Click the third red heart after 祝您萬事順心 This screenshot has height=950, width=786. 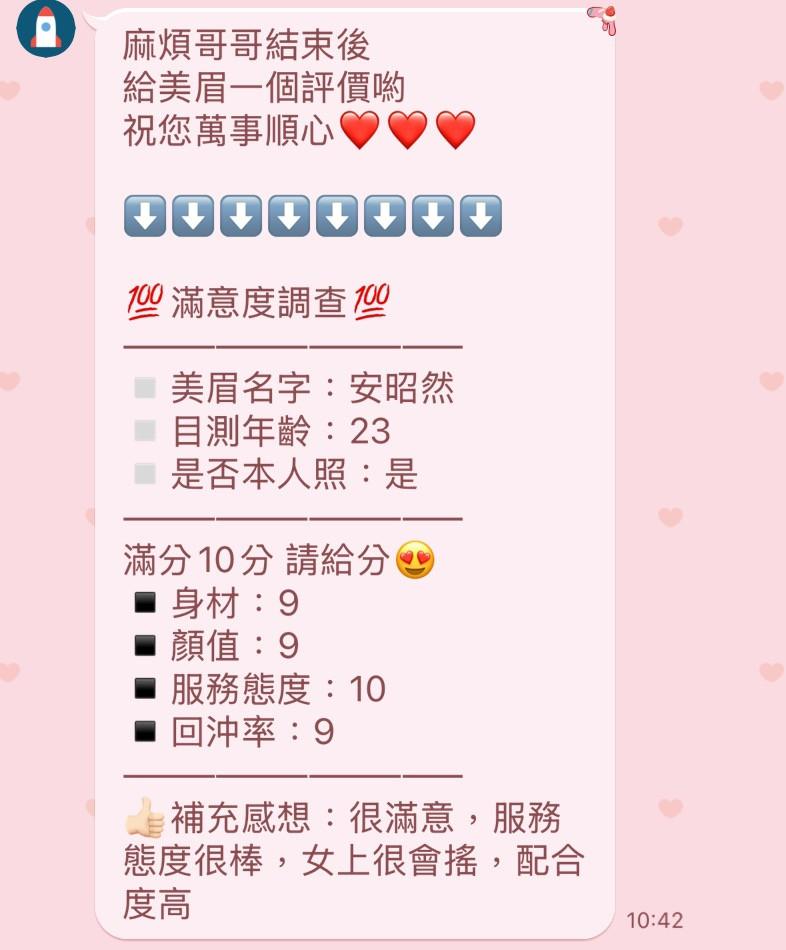[456, 129]
